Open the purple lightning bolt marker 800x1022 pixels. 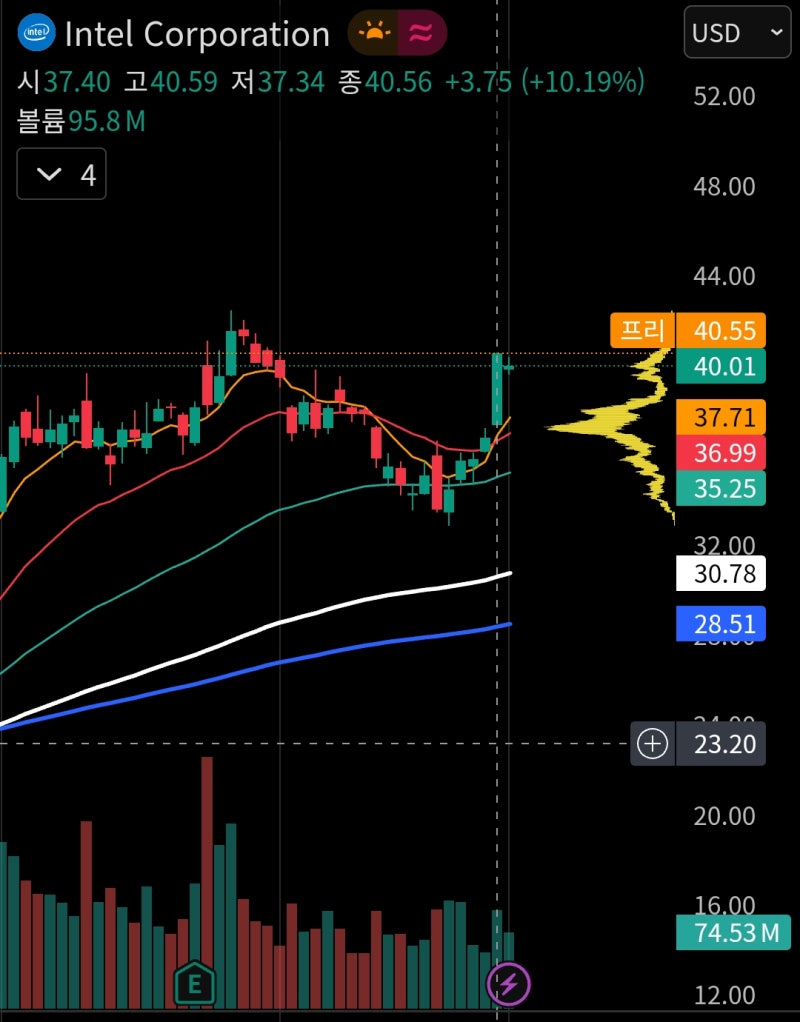tap(507, 985)
